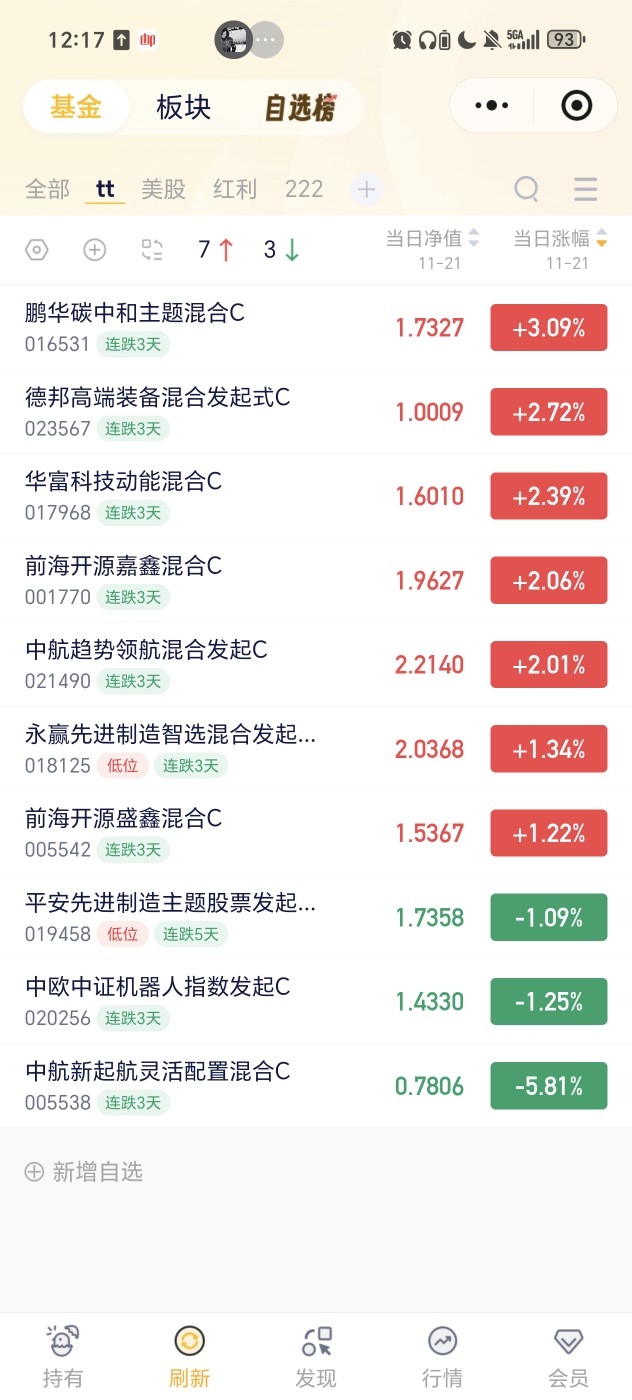Switch to the 板块 tab
Image resolution: width=632 pixels, height=1400 pixels.
tap(184, 107)
